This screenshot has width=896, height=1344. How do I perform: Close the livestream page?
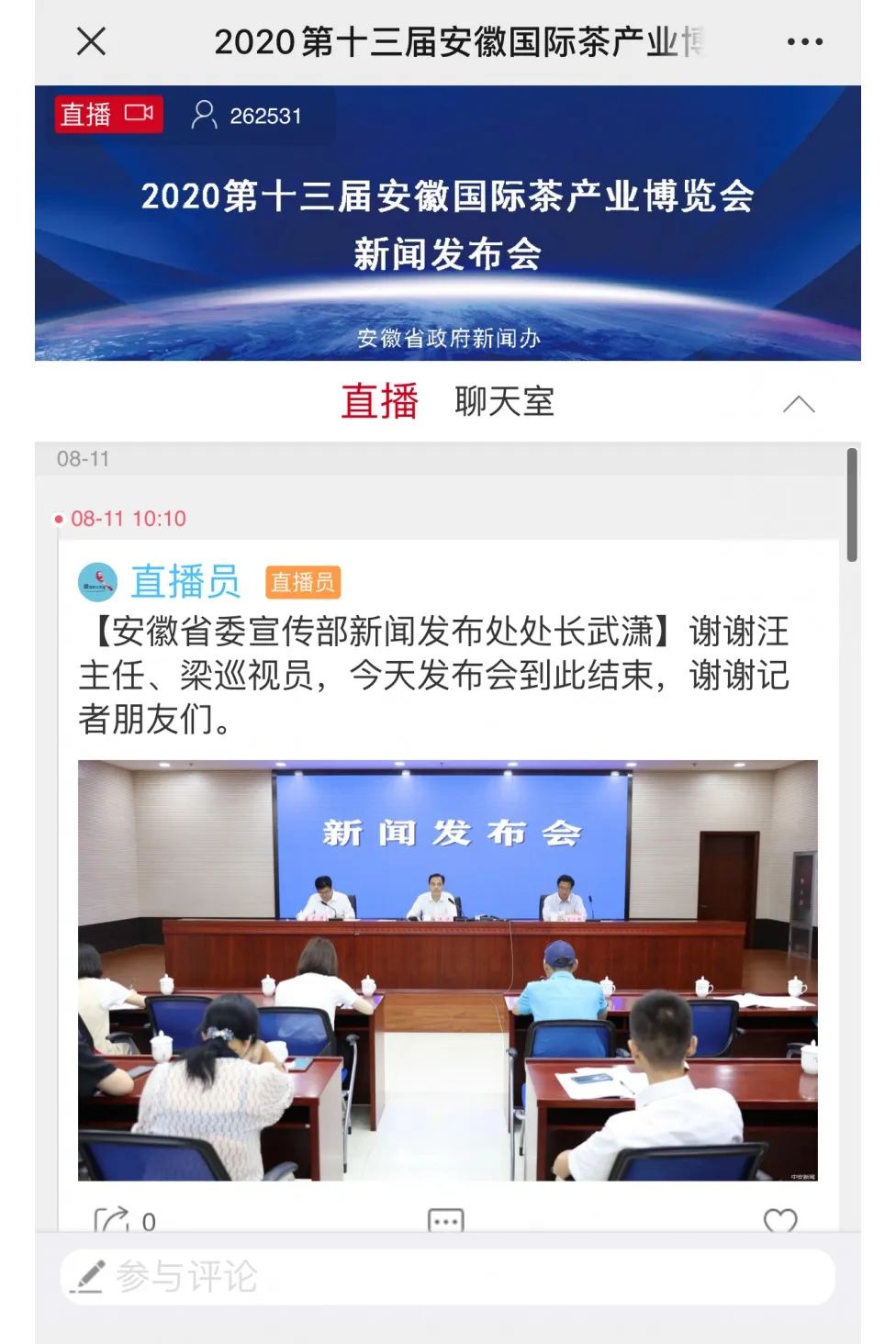91,41
